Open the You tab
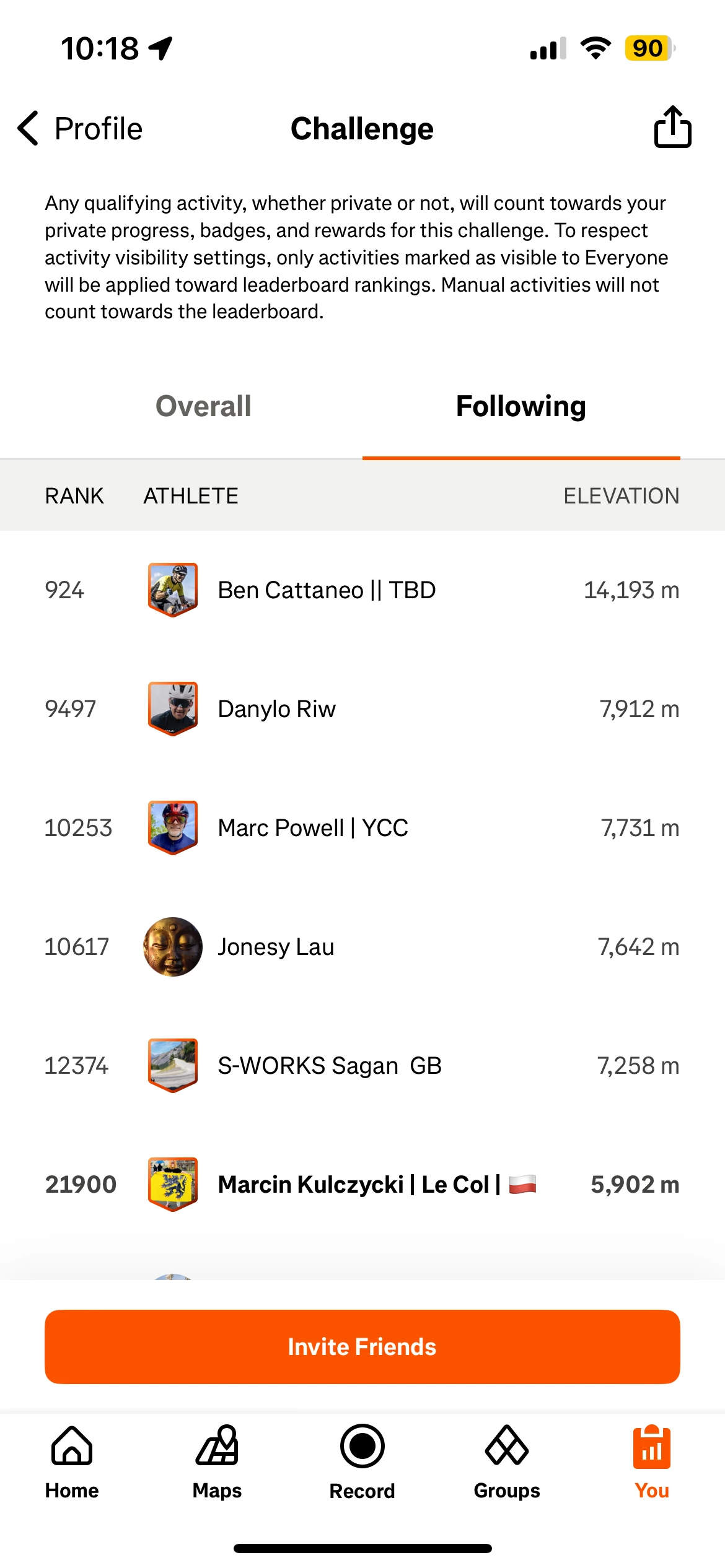 (652, 1461)
